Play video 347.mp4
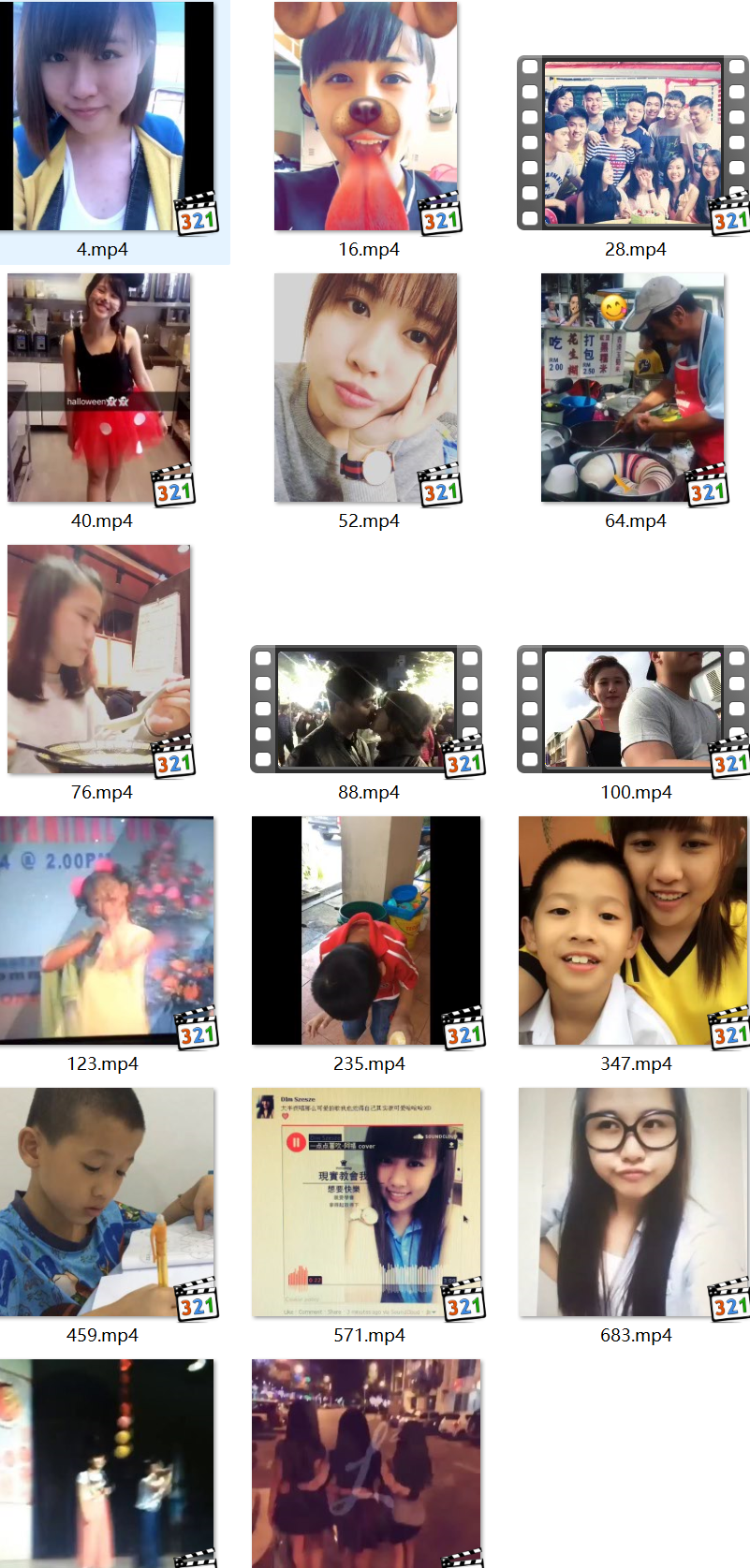 tap(633, 931)
